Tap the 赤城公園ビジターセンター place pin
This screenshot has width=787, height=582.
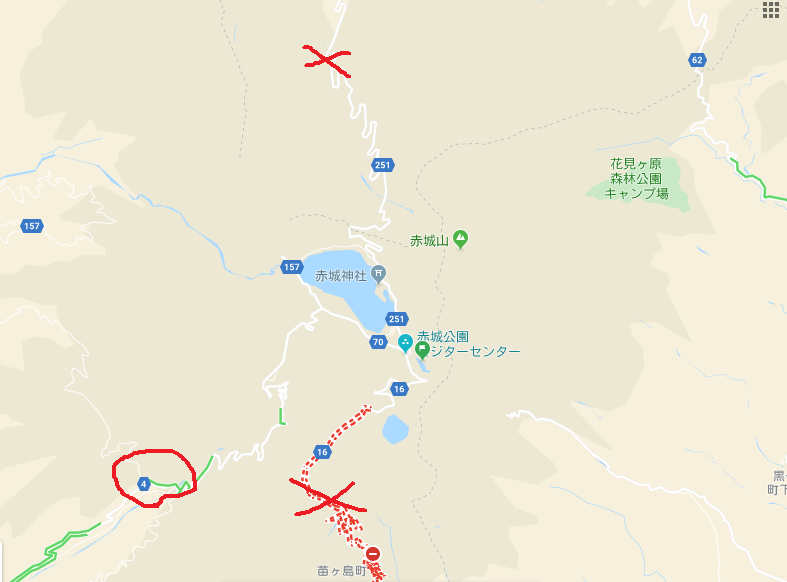(423, 351)
